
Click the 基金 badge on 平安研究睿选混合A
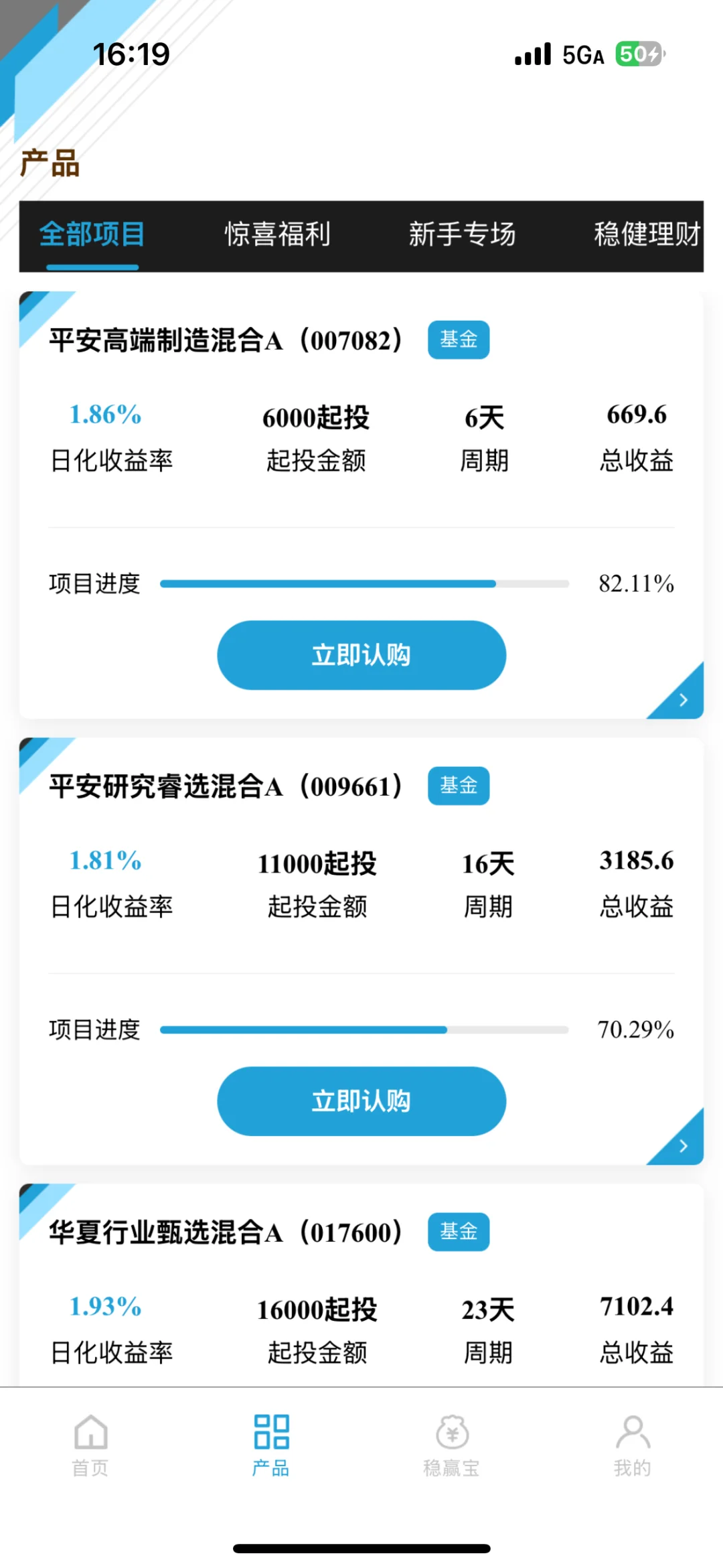(458, 786)
